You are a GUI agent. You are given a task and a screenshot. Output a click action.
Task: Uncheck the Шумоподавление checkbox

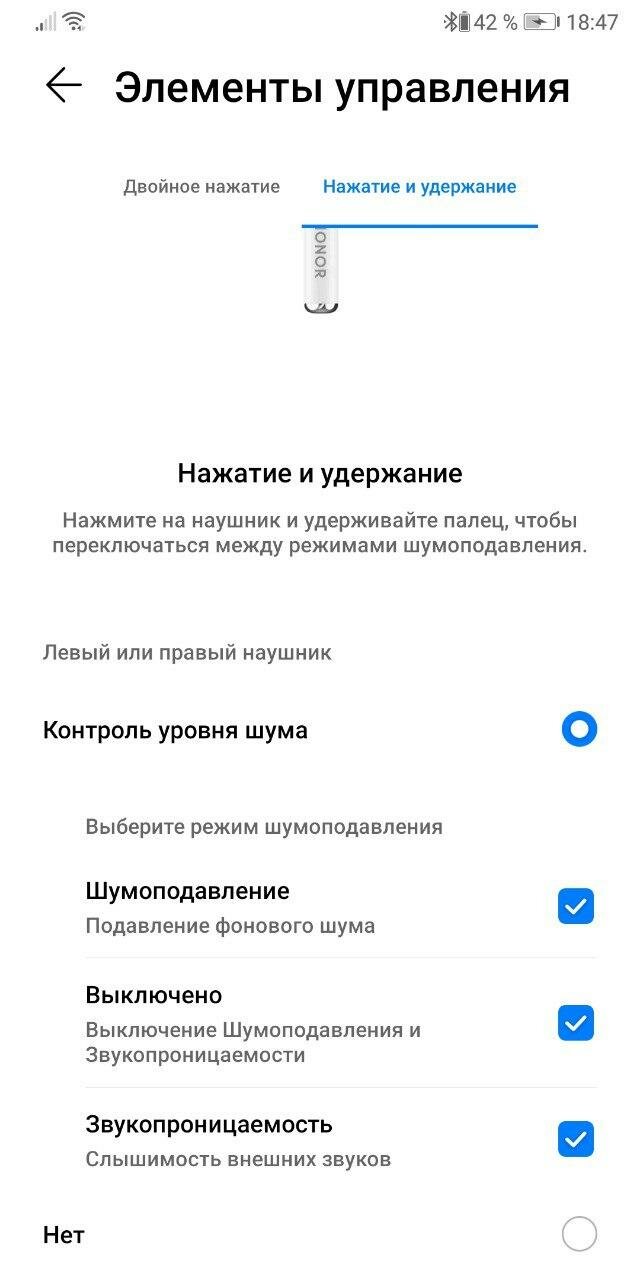coord(576,906)
